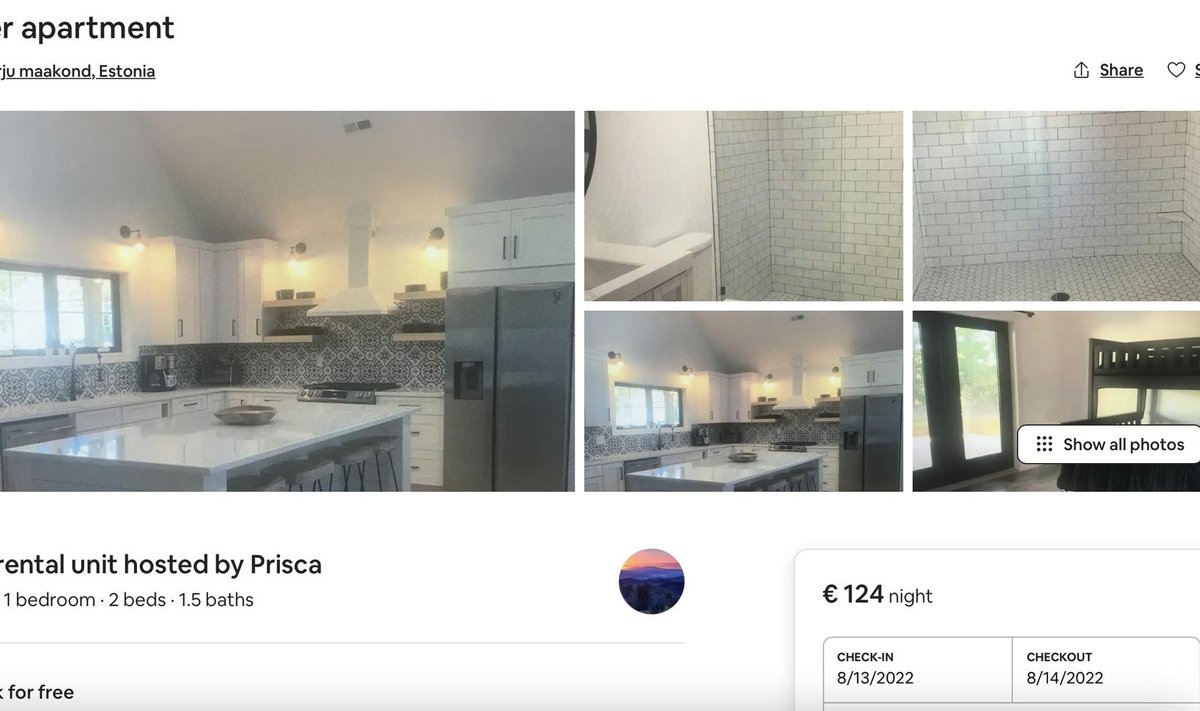This screenshot has width=1200, height=711.
Task: Show all photos of the apartment
Action: coord(1109,444)
